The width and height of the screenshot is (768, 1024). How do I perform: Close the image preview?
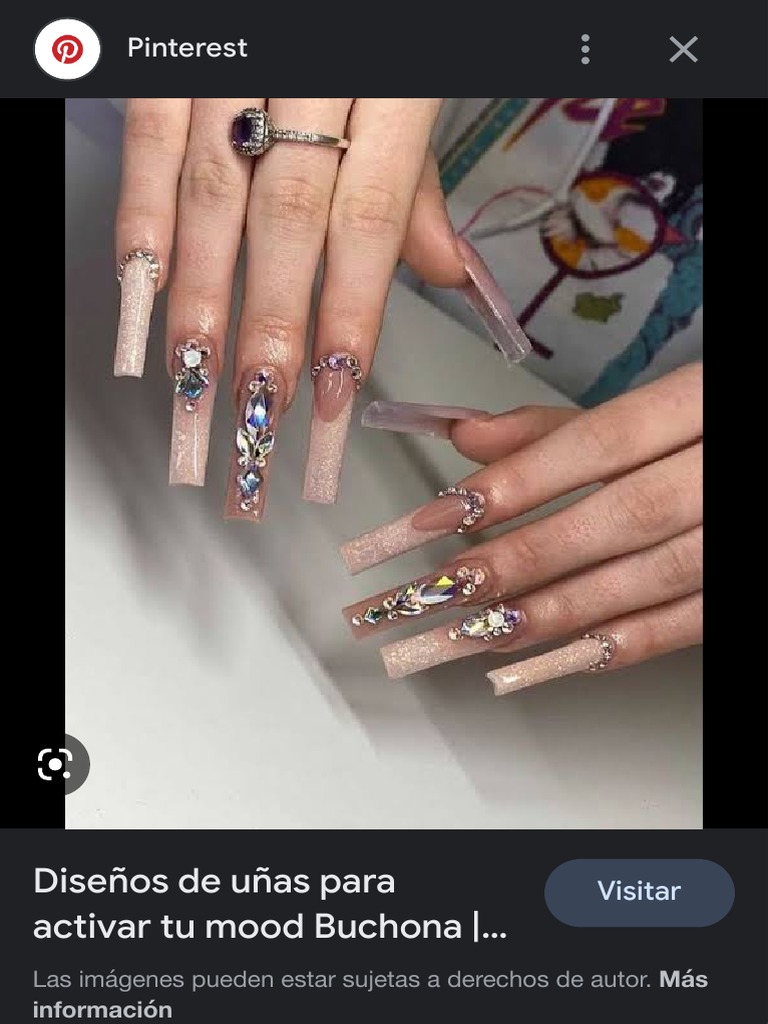pyautogui.click(x=683, y=49)
